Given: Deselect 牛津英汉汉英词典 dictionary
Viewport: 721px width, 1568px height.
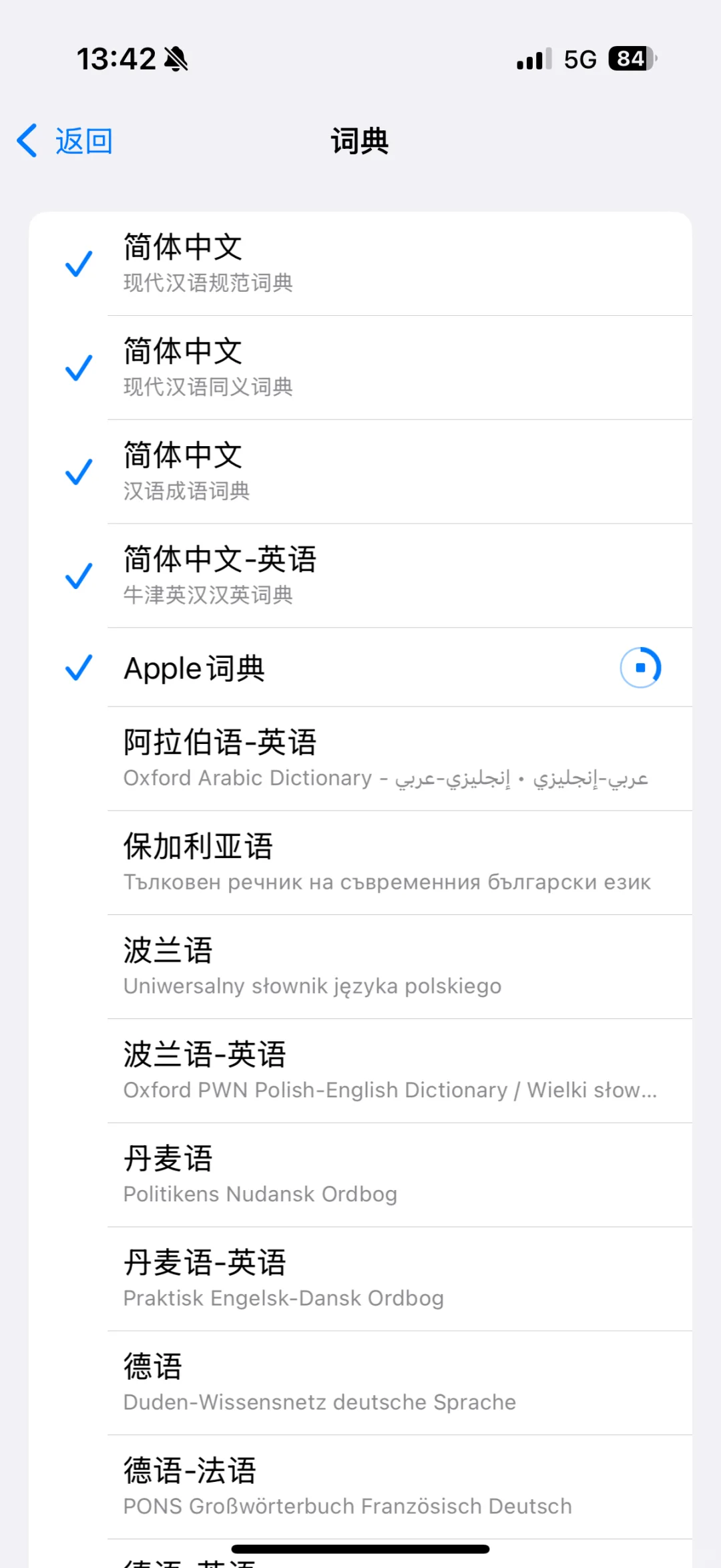Looking at the screenshot, I should pyautogui.click(x=360, y=576).
